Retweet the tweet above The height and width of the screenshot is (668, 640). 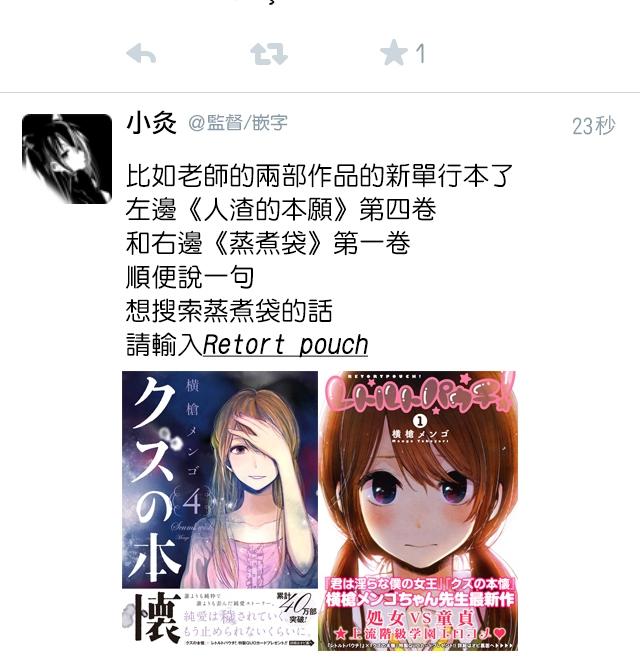[x=268, y=54]
